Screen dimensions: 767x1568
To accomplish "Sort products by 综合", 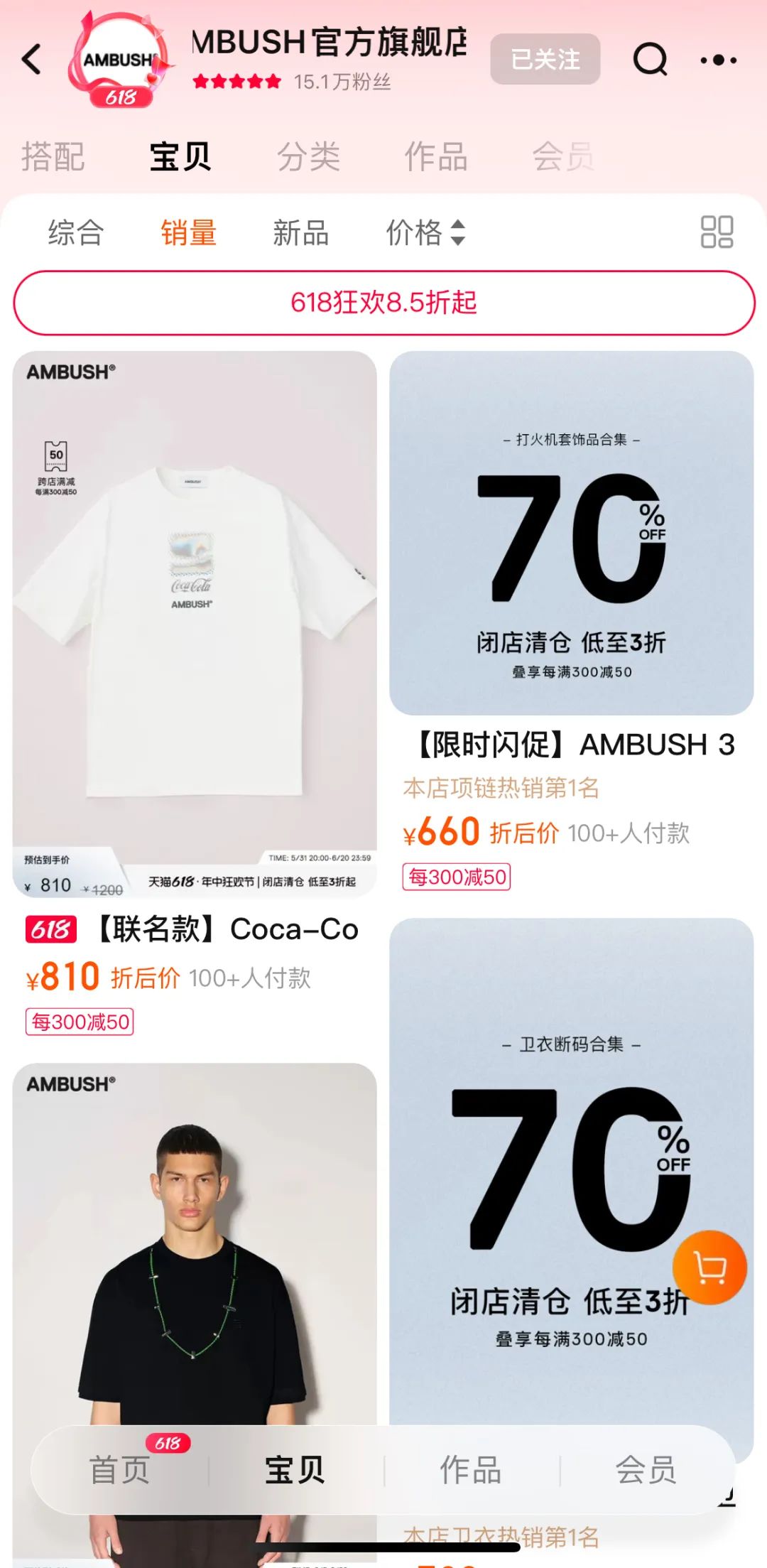I will click(76, 232).
